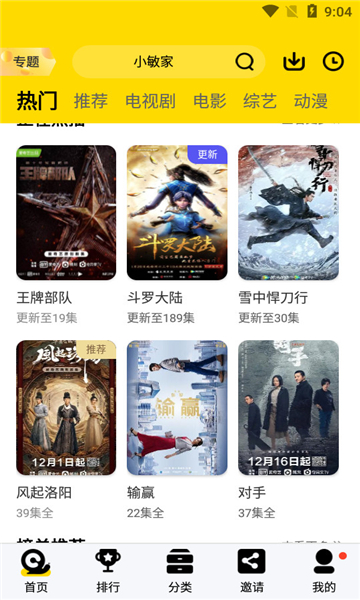
Task: Go to the 排行 rankings tab
Action: coord(108,571)
